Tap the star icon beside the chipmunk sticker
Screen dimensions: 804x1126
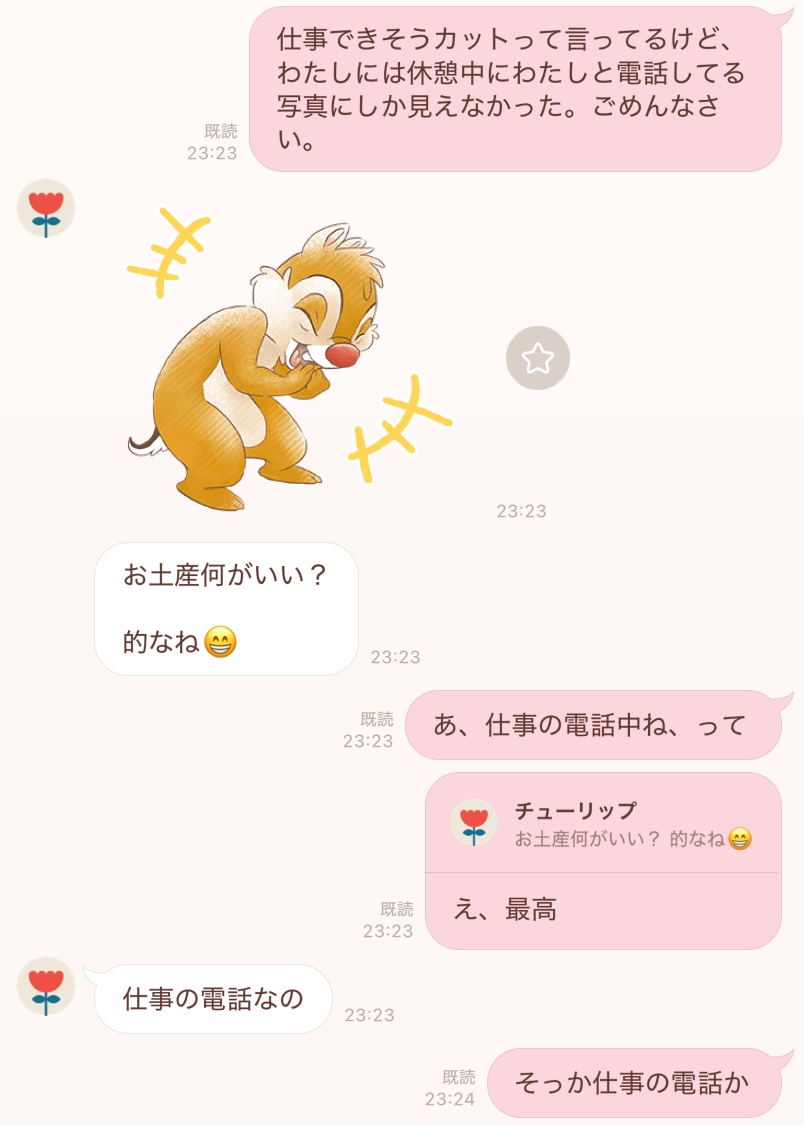tap(538, 358)
